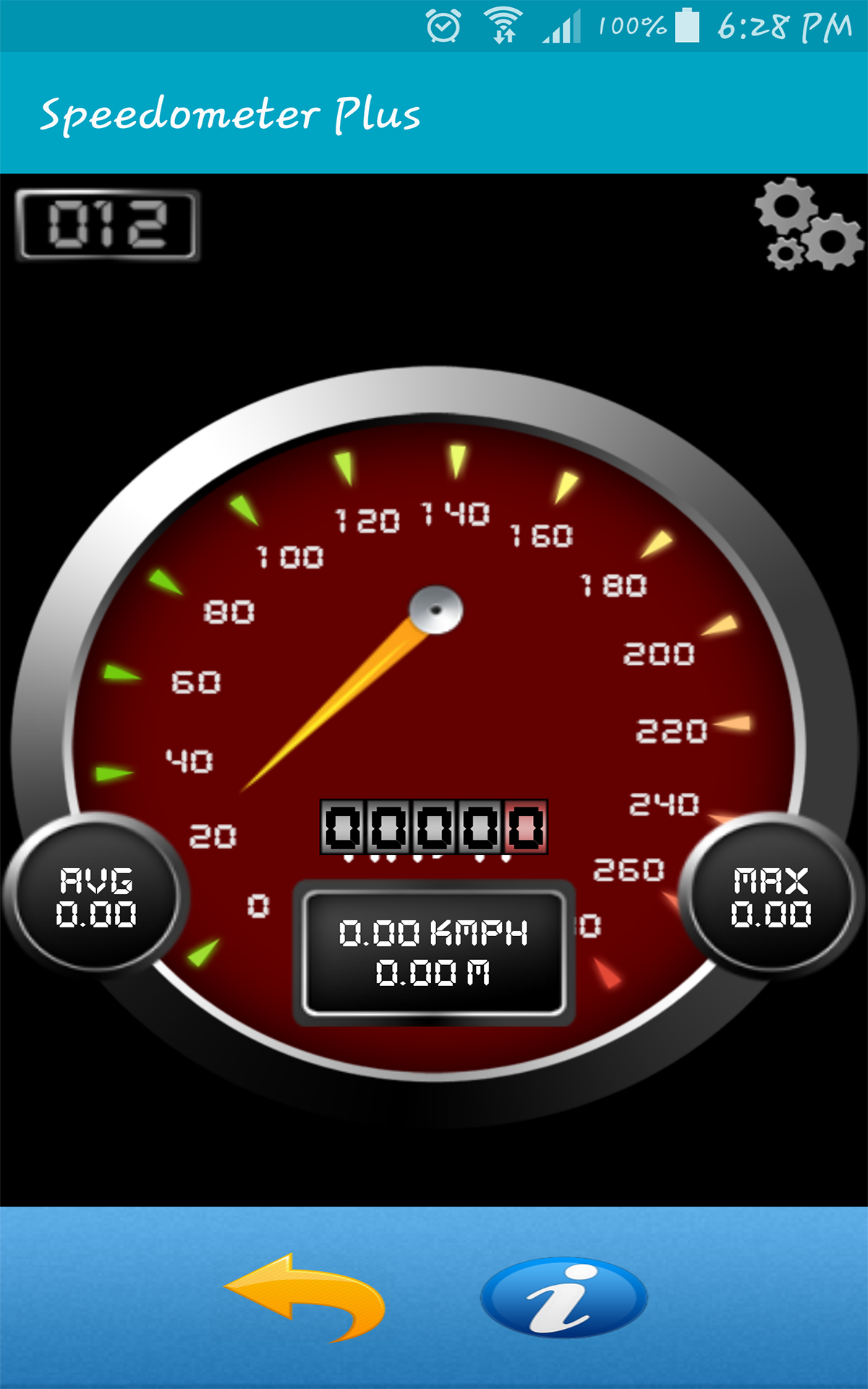Open unit selection via 0.00 KMPH display

click(x=434, y=933)
